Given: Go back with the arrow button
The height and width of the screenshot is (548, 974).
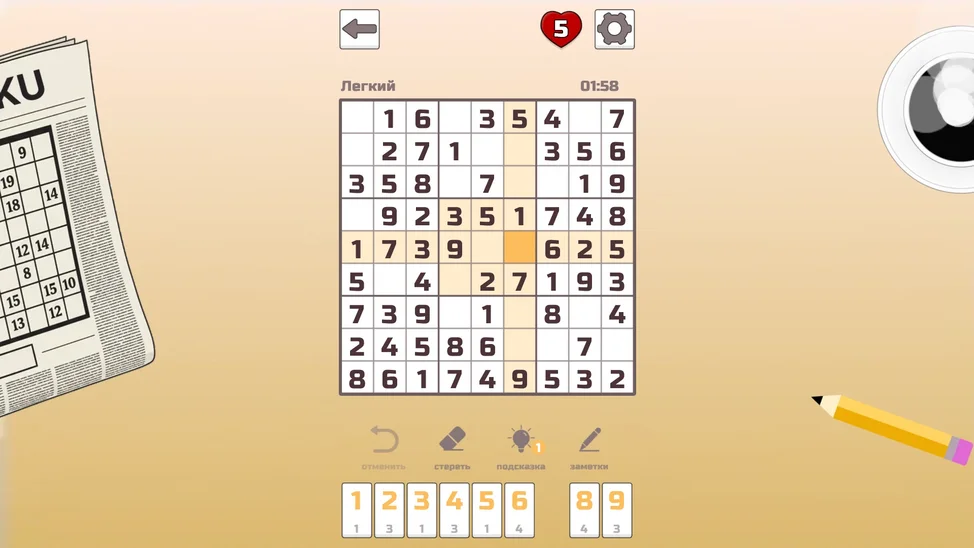Looking at the screenshot, I should pyautogui.click(x=359, y=29).
